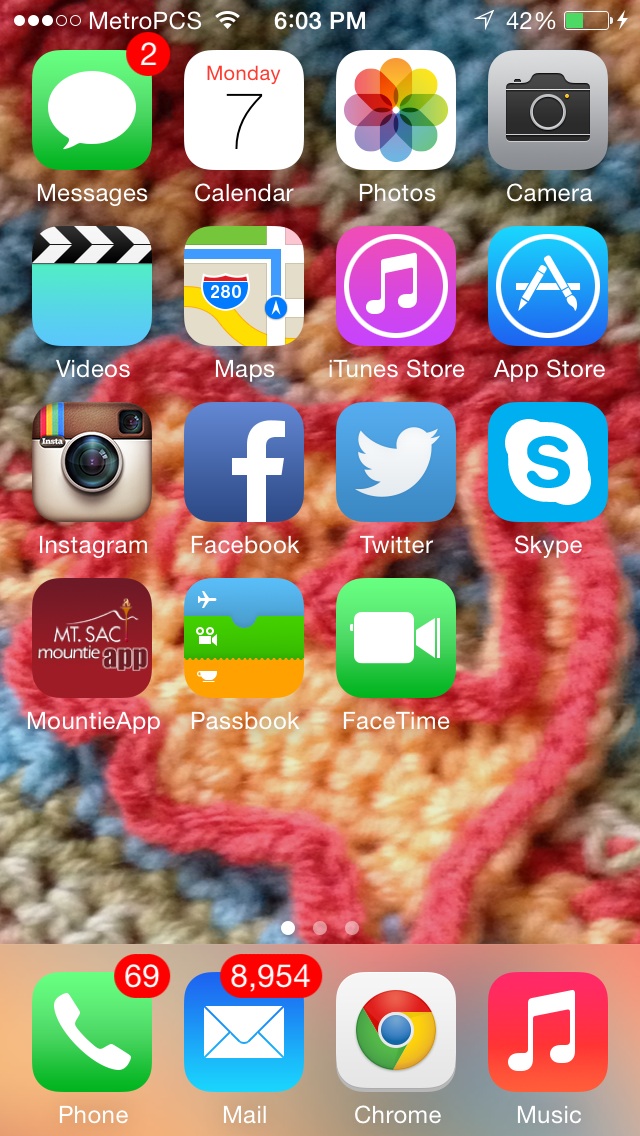
Task: Launch Chrome browser
Action: coord(396,1032)
